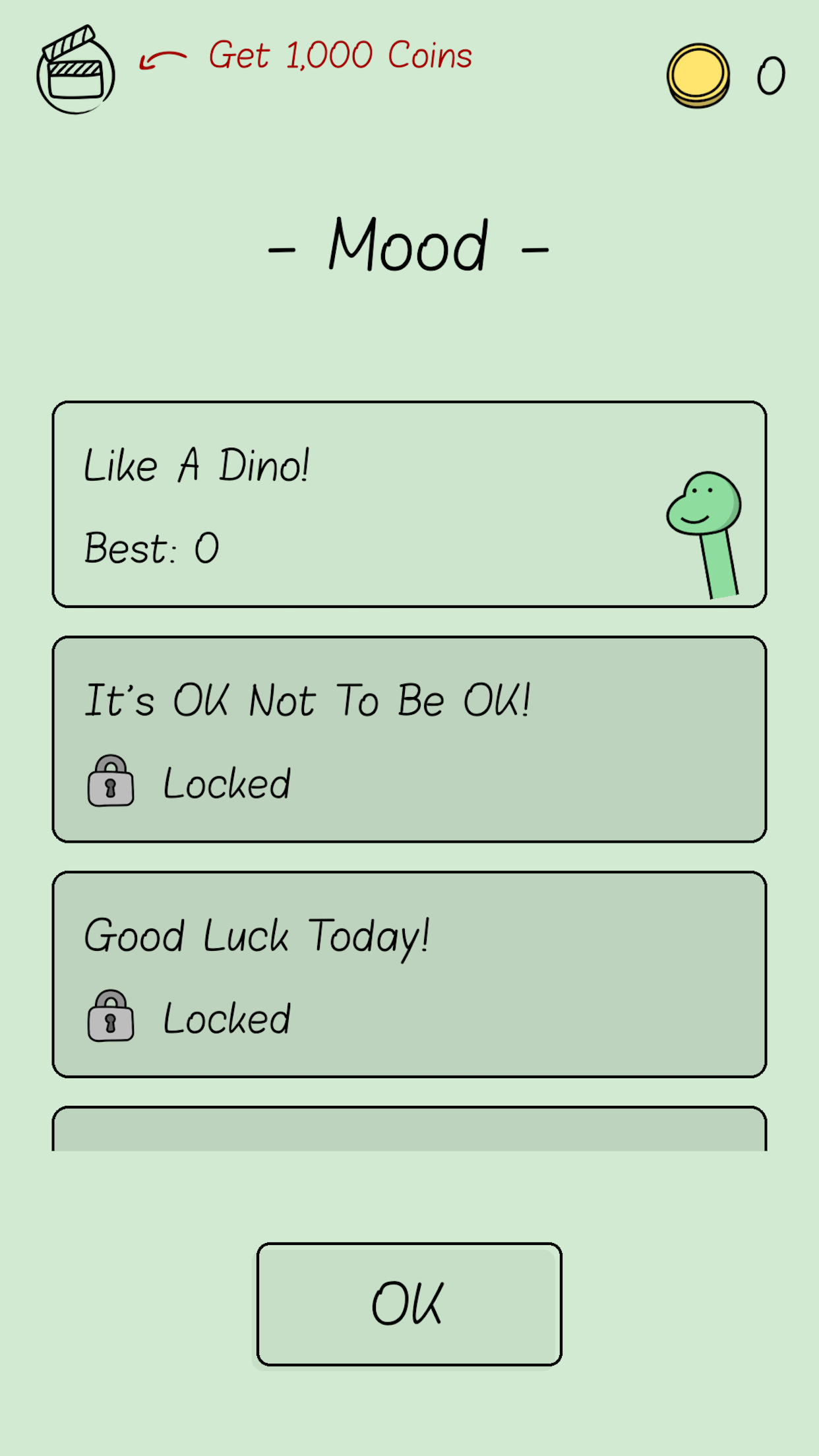
Task: Tap the Locked label under Good Luck Today
Action: point(226,1017)
